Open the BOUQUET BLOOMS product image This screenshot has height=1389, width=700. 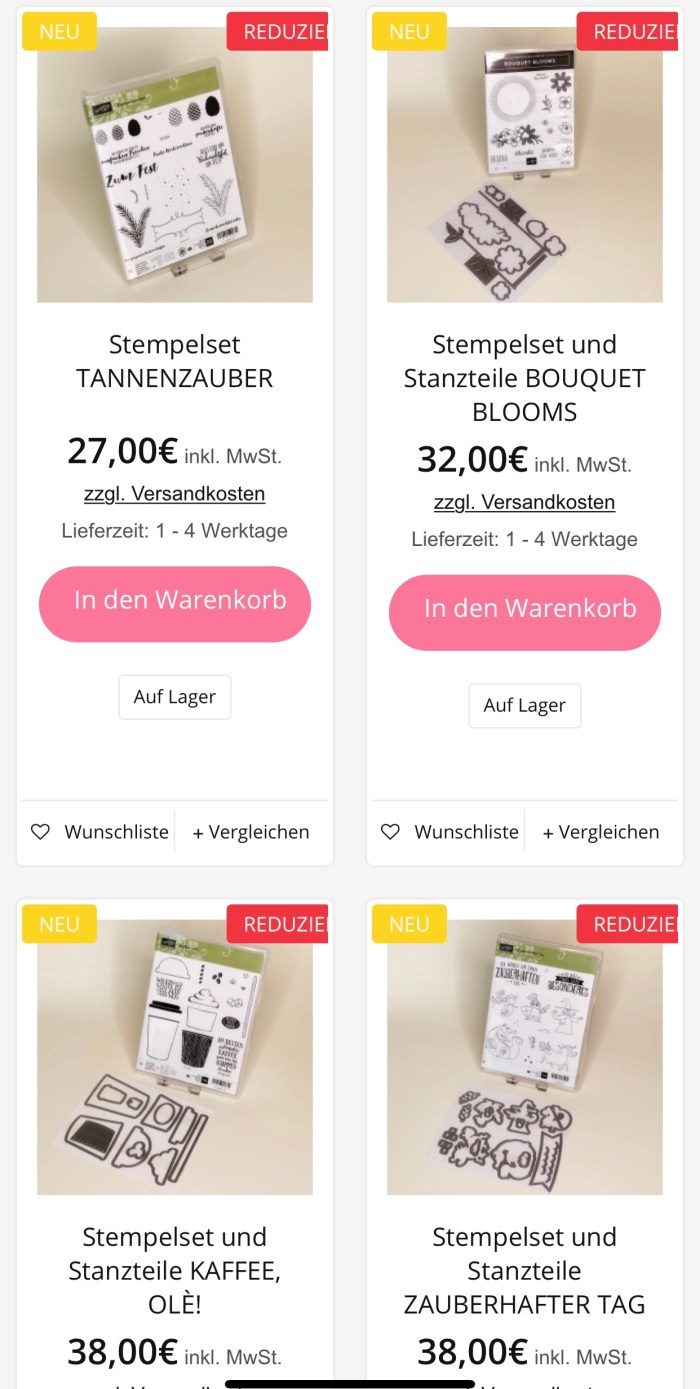click(525, 165)
